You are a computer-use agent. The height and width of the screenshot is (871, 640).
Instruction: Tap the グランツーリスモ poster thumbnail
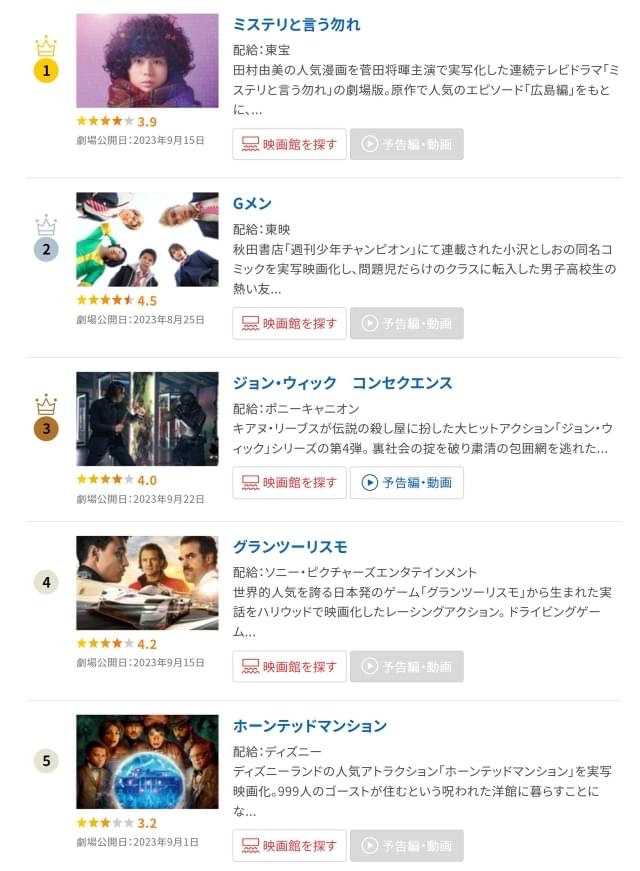(x=147, y=583)
